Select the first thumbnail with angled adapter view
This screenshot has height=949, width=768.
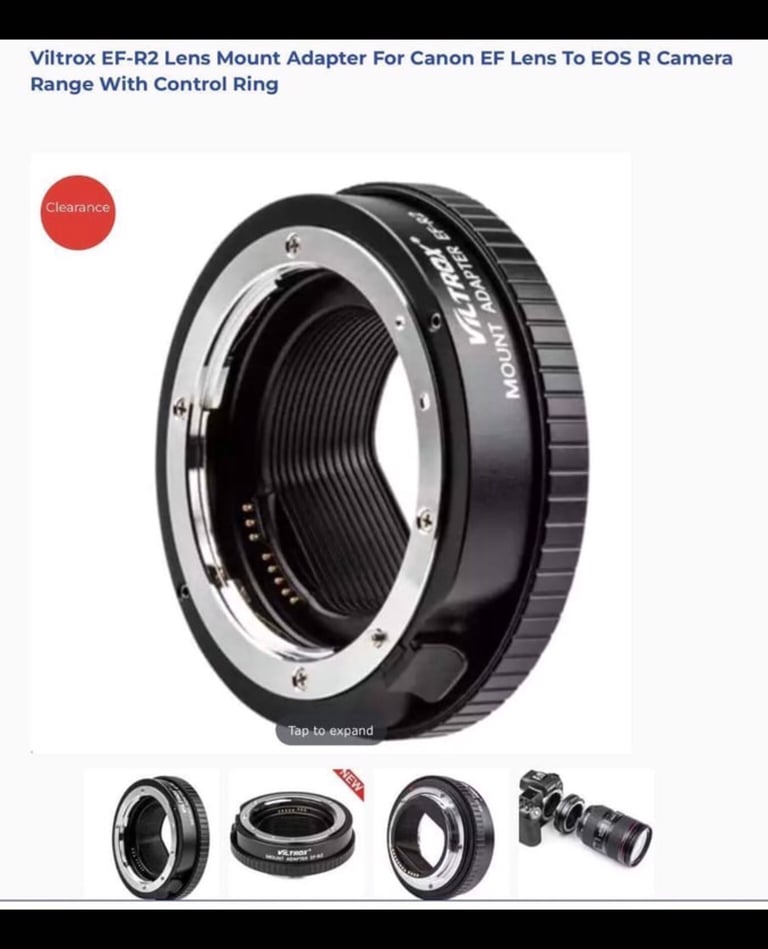click(x=159, y=832)
